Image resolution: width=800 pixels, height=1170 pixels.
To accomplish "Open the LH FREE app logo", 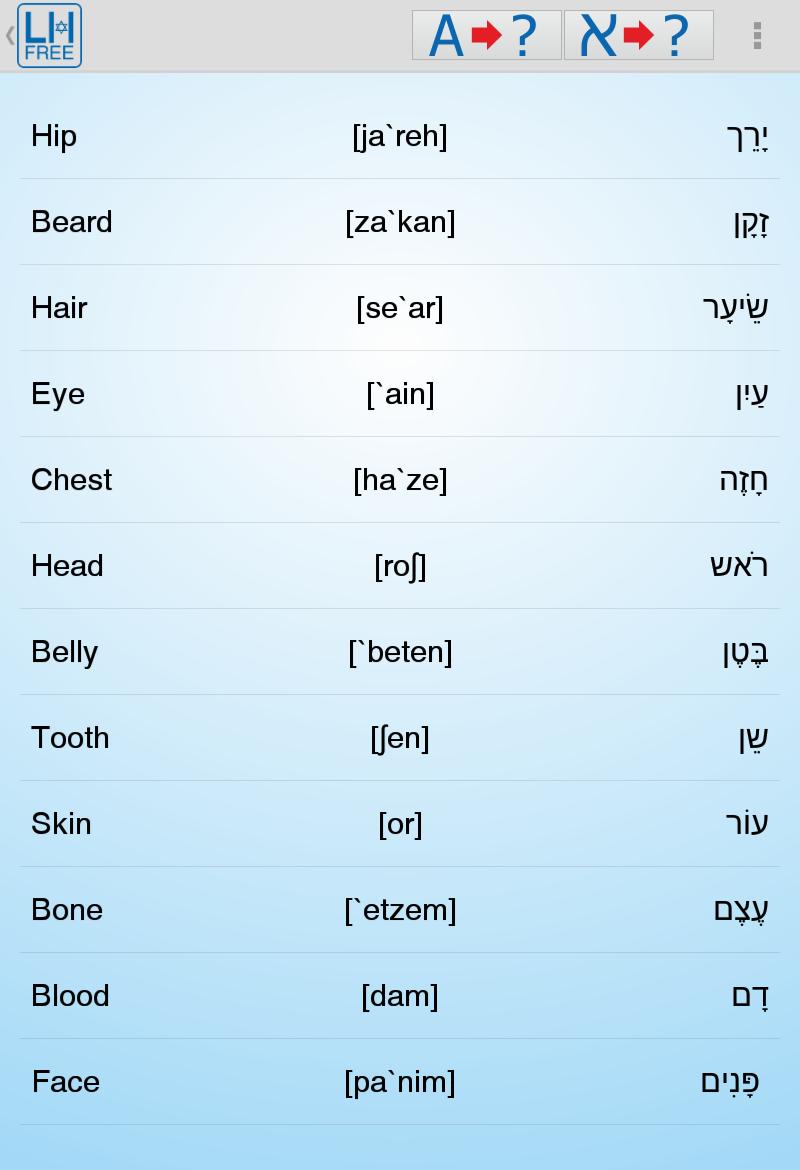I will pyautogui.click(x=49, y=35).
